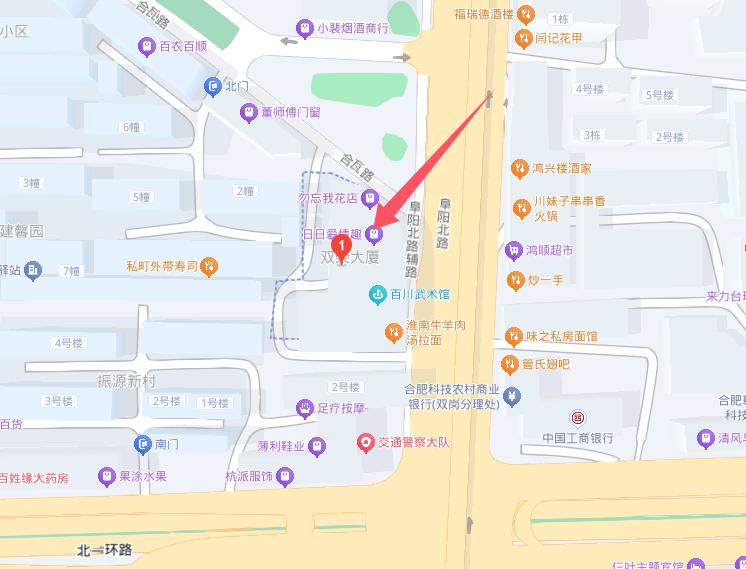This screenshot has width=746, height=569.
Task: Select 足疗按摩 marker
Action: 305,408
